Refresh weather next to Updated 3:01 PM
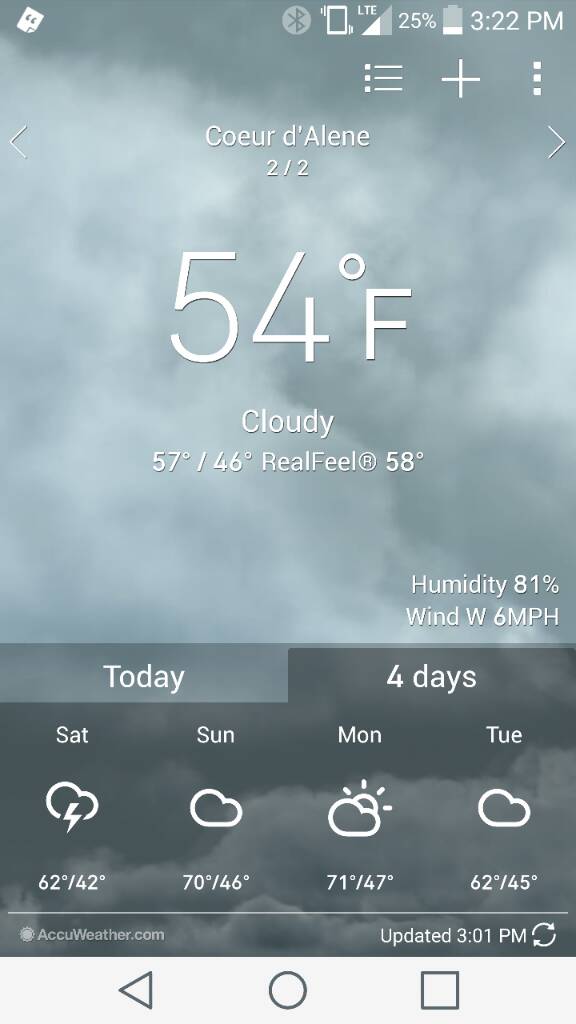Screen dimensions: 576x1024 pyautogui.click(x=545, y=935)
